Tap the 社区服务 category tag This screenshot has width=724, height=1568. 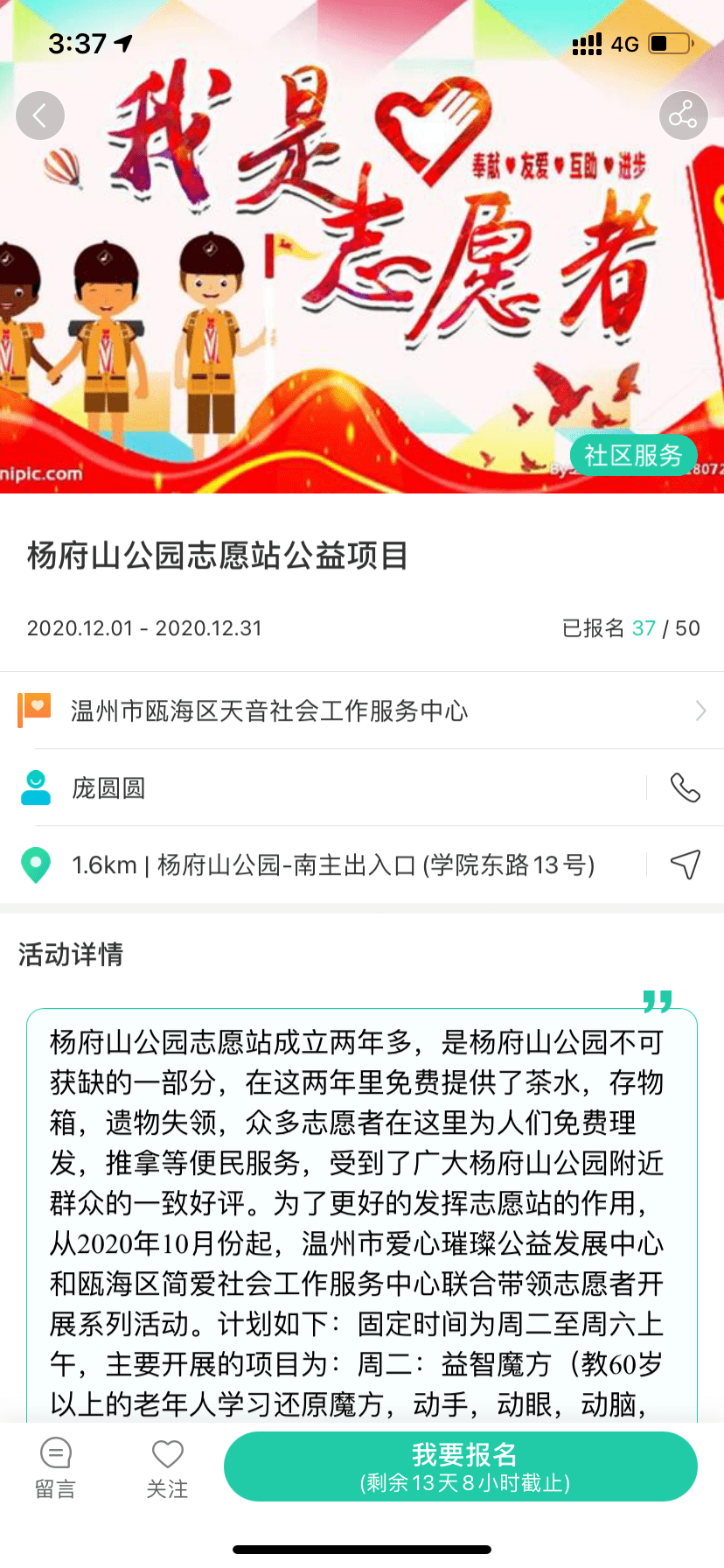(633, 455)
